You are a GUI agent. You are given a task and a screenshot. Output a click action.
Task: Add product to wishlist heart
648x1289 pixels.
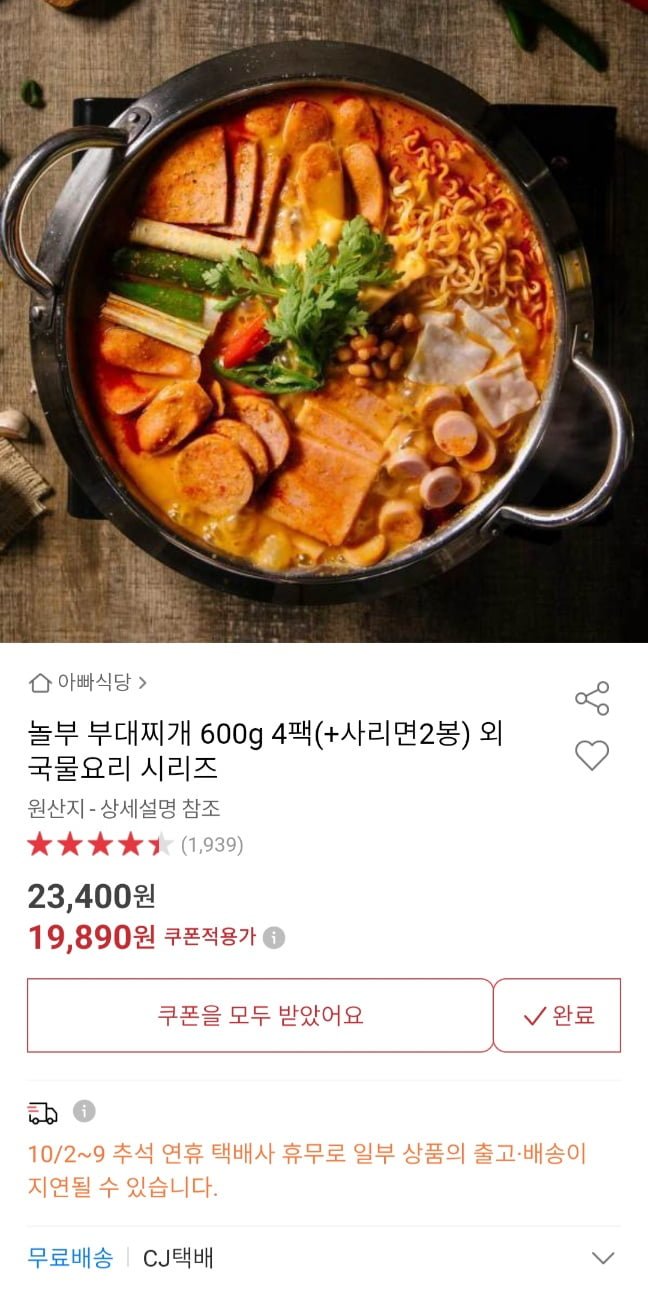592,756
